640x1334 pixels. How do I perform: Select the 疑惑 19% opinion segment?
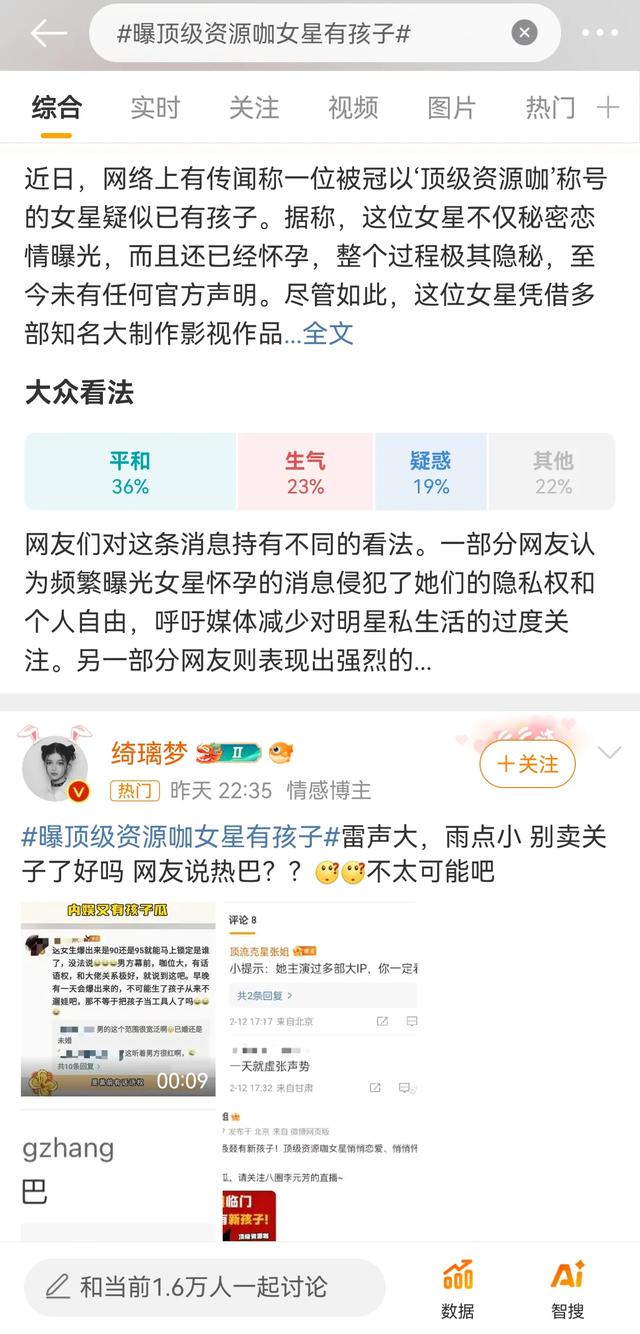[x=430, y=472]
